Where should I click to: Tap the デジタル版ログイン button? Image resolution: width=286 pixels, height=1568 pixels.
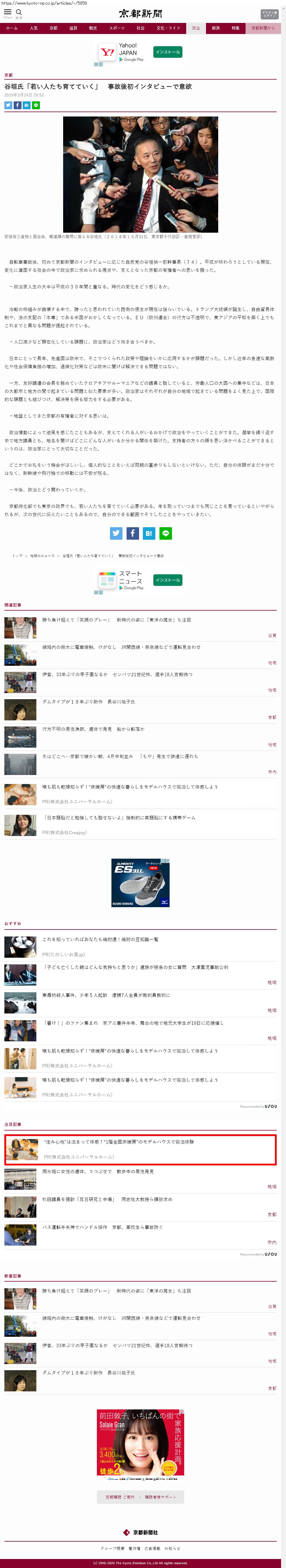pyautogui.click(x=269, y=14)
